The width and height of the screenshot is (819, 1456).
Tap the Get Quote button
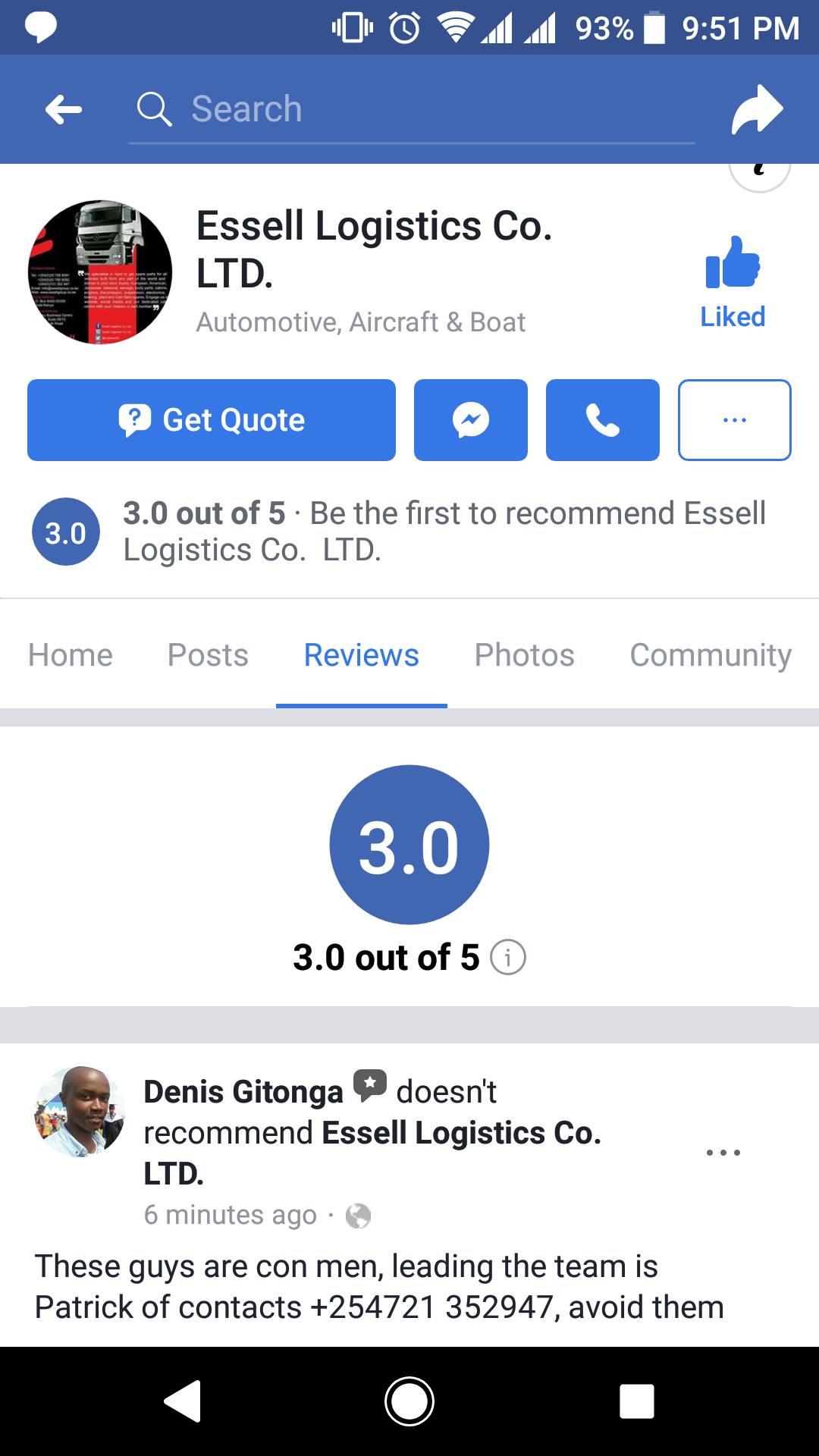click(212, 420)
